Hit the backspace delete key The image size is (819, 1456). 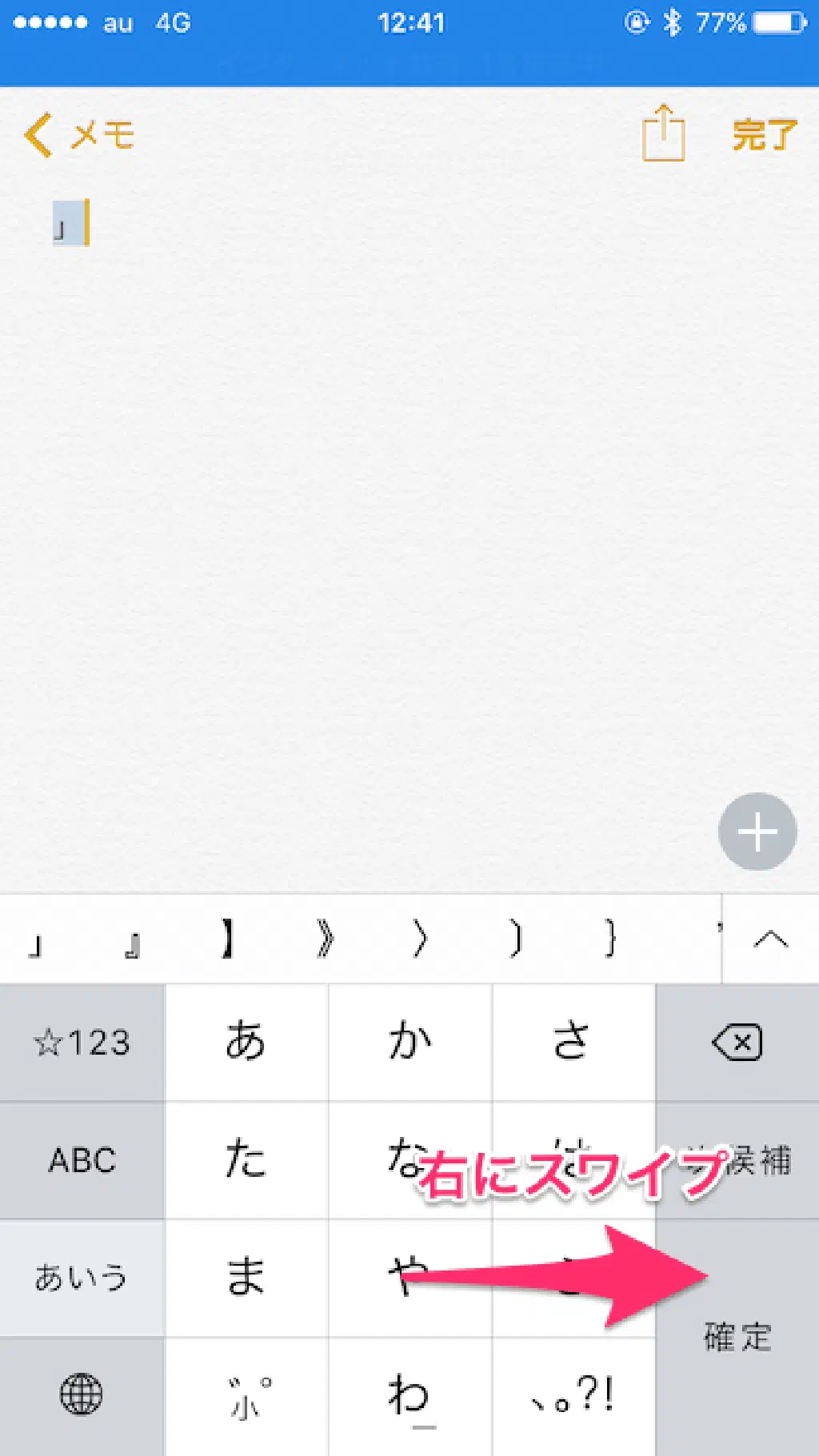click(x=737, y=1043)
